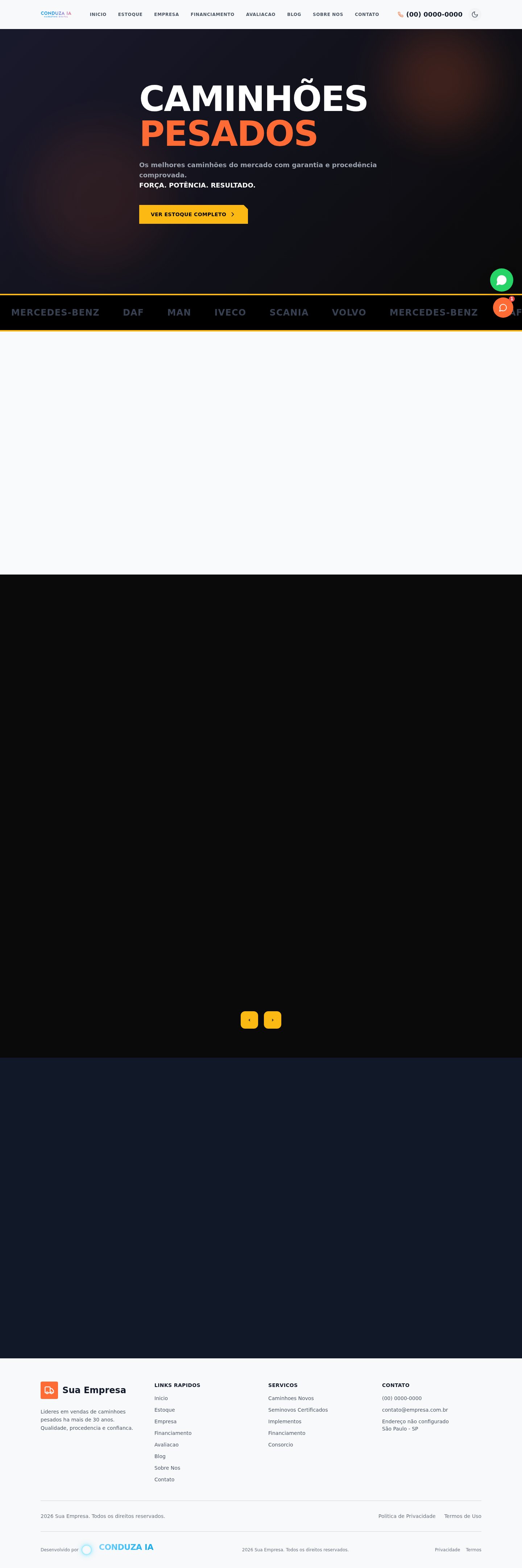Call the (00) 0000-0000 header phone number

(x=433, y=14)
